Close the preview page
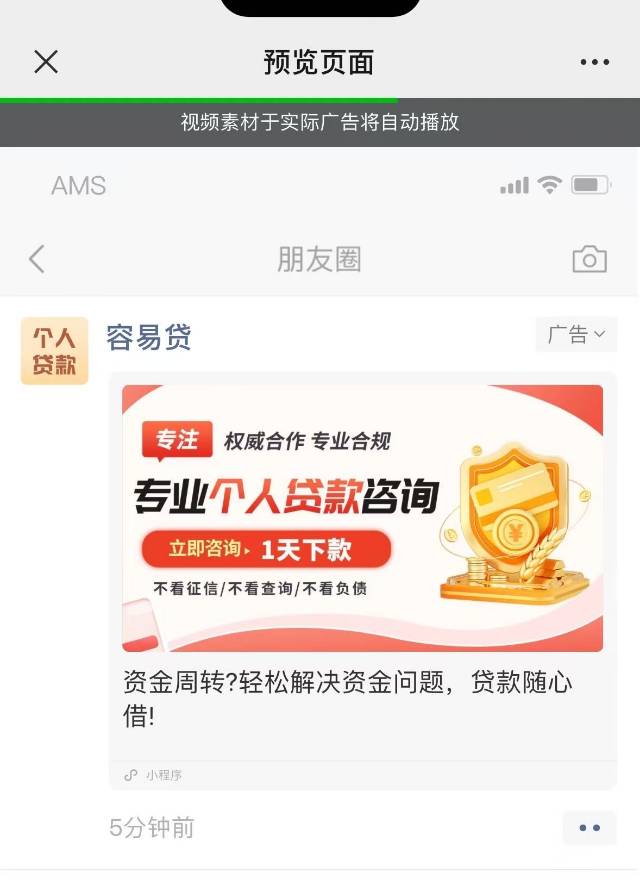This screenshot has width=640, height=891. 46,62
